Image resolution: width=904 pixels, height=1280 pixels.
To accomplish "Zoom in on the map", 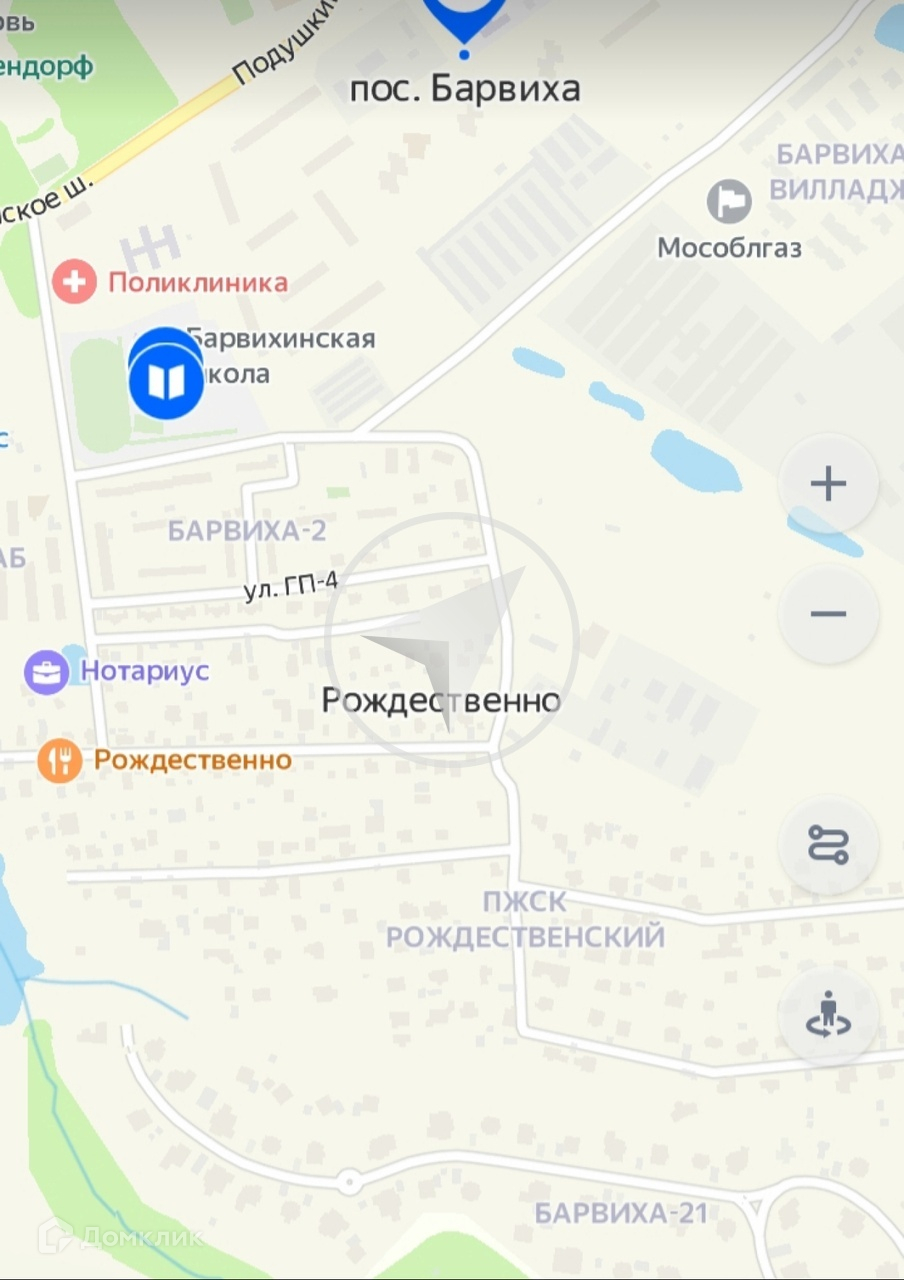I will [828, 485].
